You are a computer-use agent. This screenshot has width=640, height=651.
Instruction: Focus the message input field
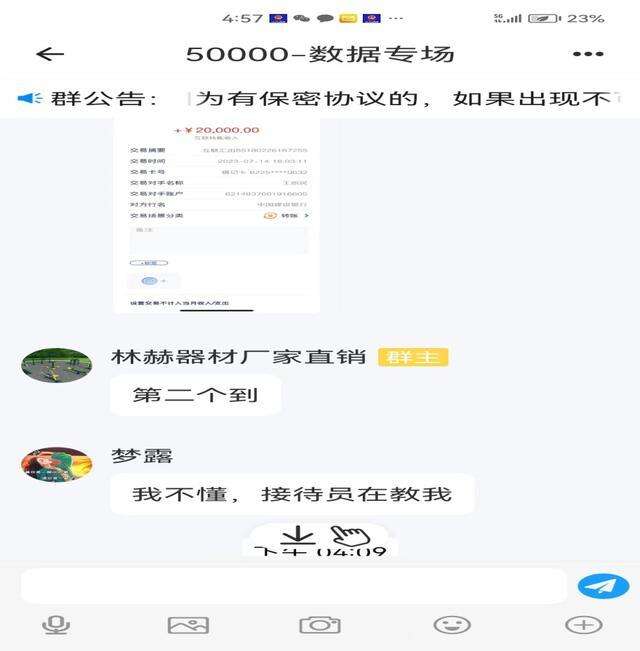(x=292, y=586)
